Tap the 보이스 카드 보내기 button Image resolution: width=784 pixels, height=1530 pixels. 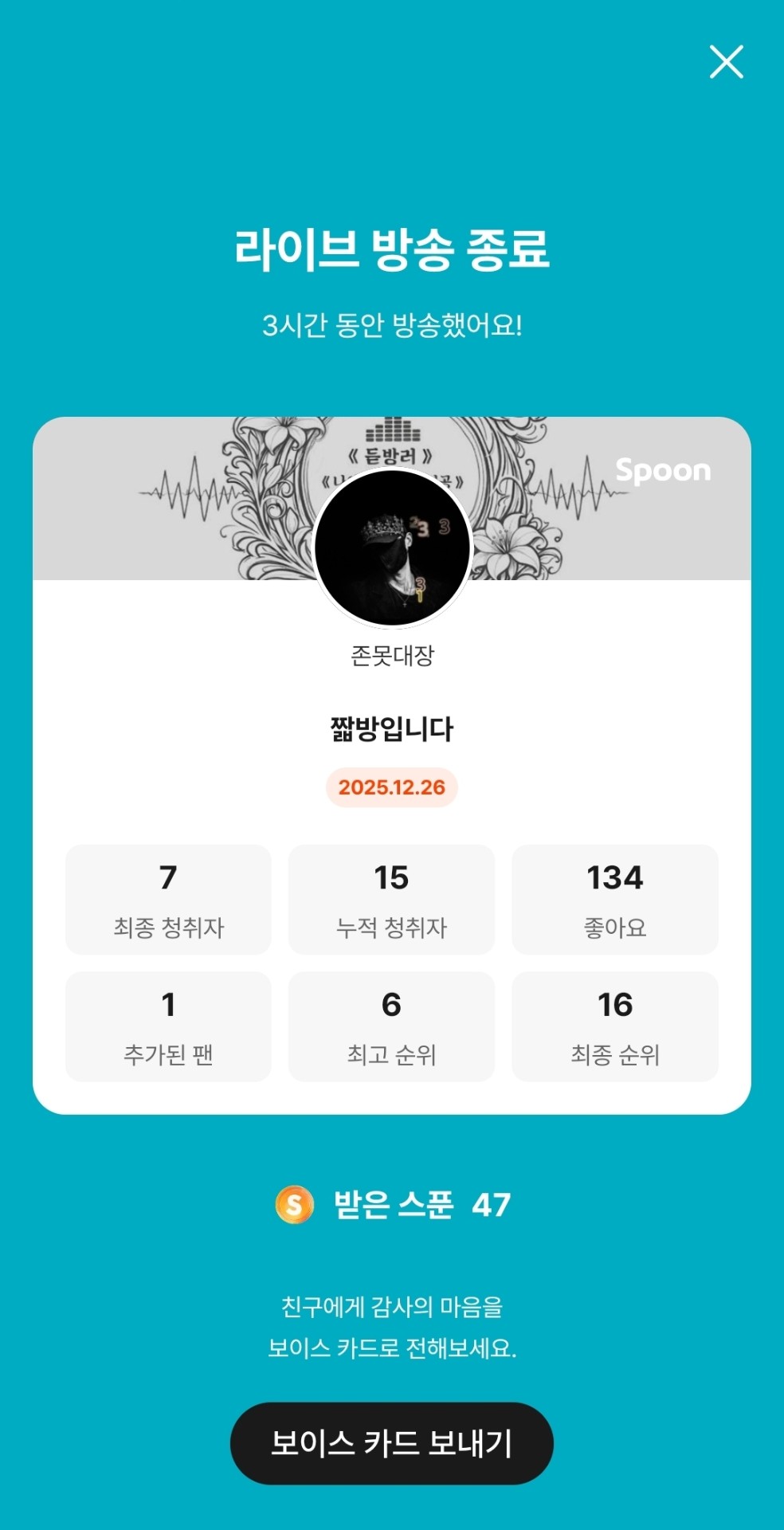391,1442
